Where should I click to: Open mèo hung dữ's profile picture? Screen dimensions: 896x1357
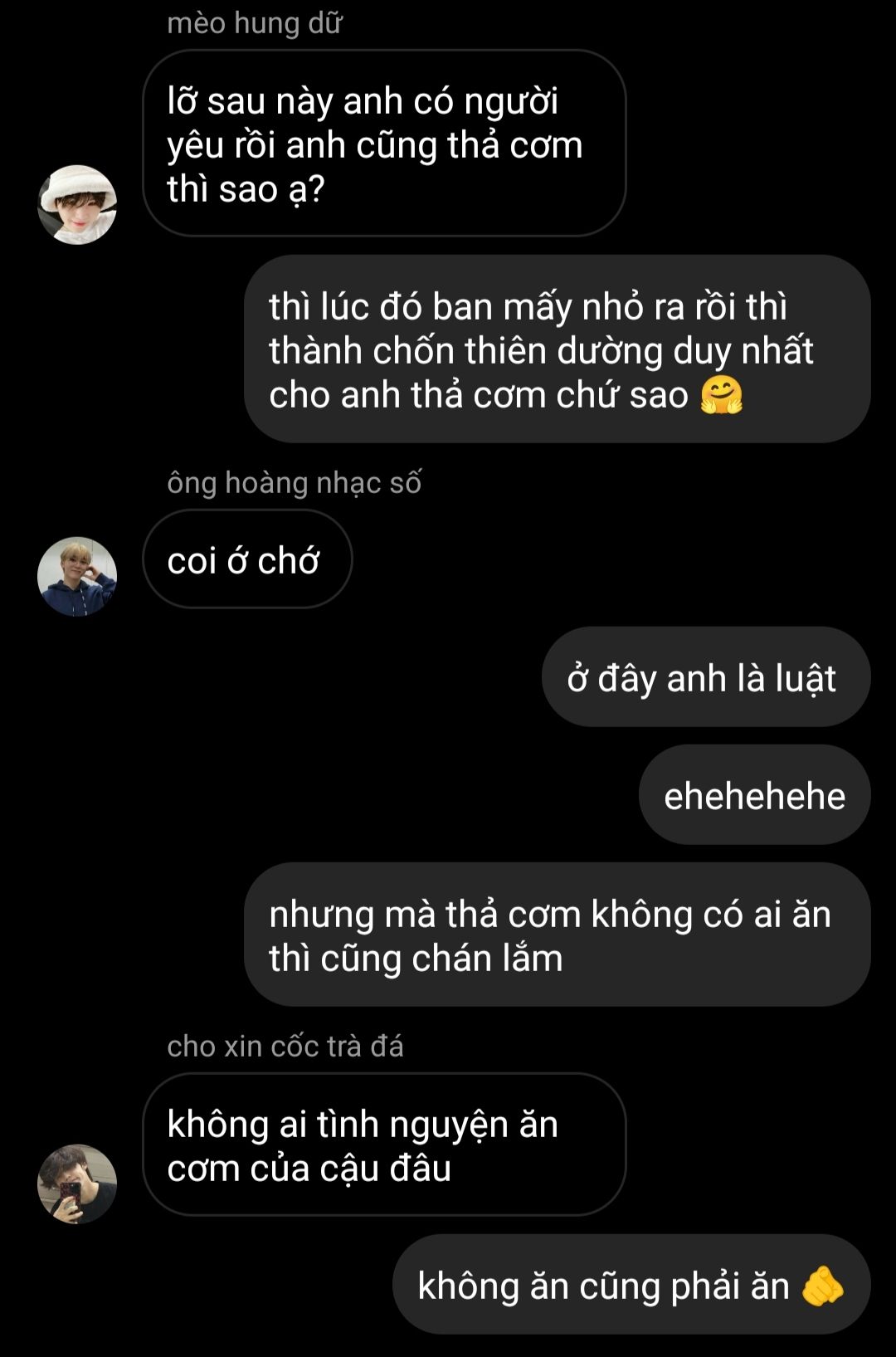[x=77, y=204]
